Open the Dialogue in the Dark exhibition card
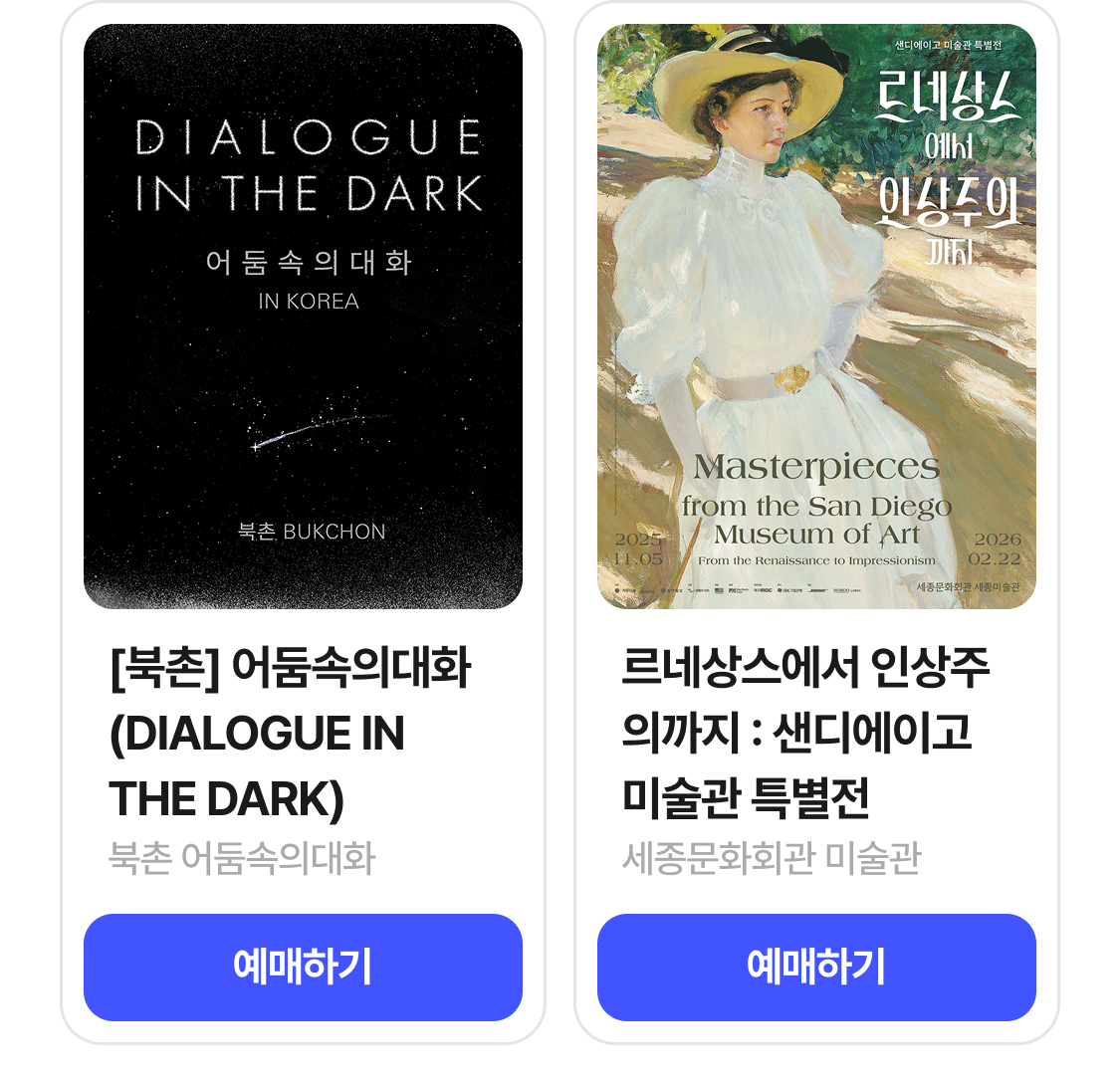The height and width of the screenshot is (1081, 1120). coord(303,317)
